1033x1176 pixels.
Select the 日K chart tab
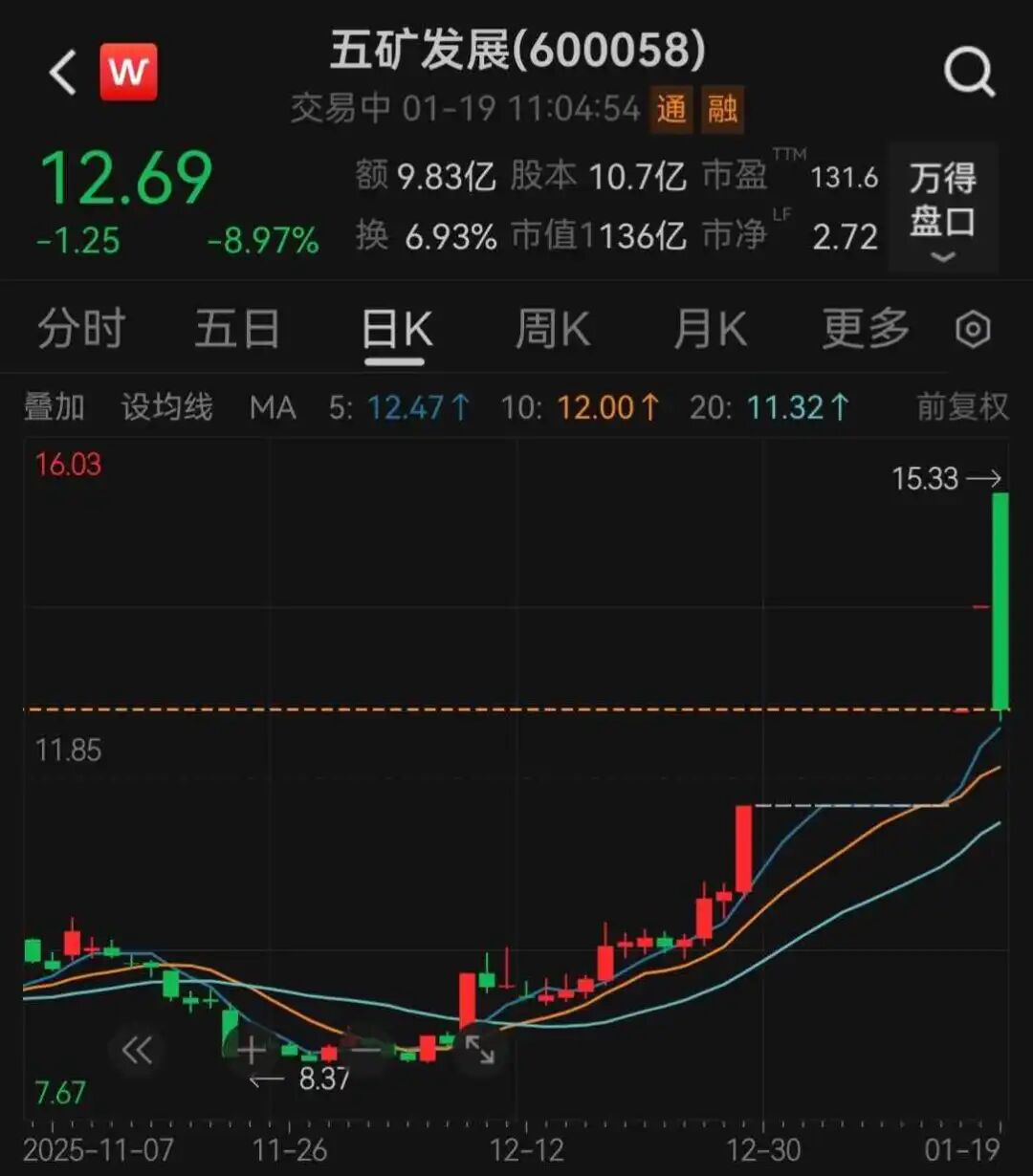(396, 331)
